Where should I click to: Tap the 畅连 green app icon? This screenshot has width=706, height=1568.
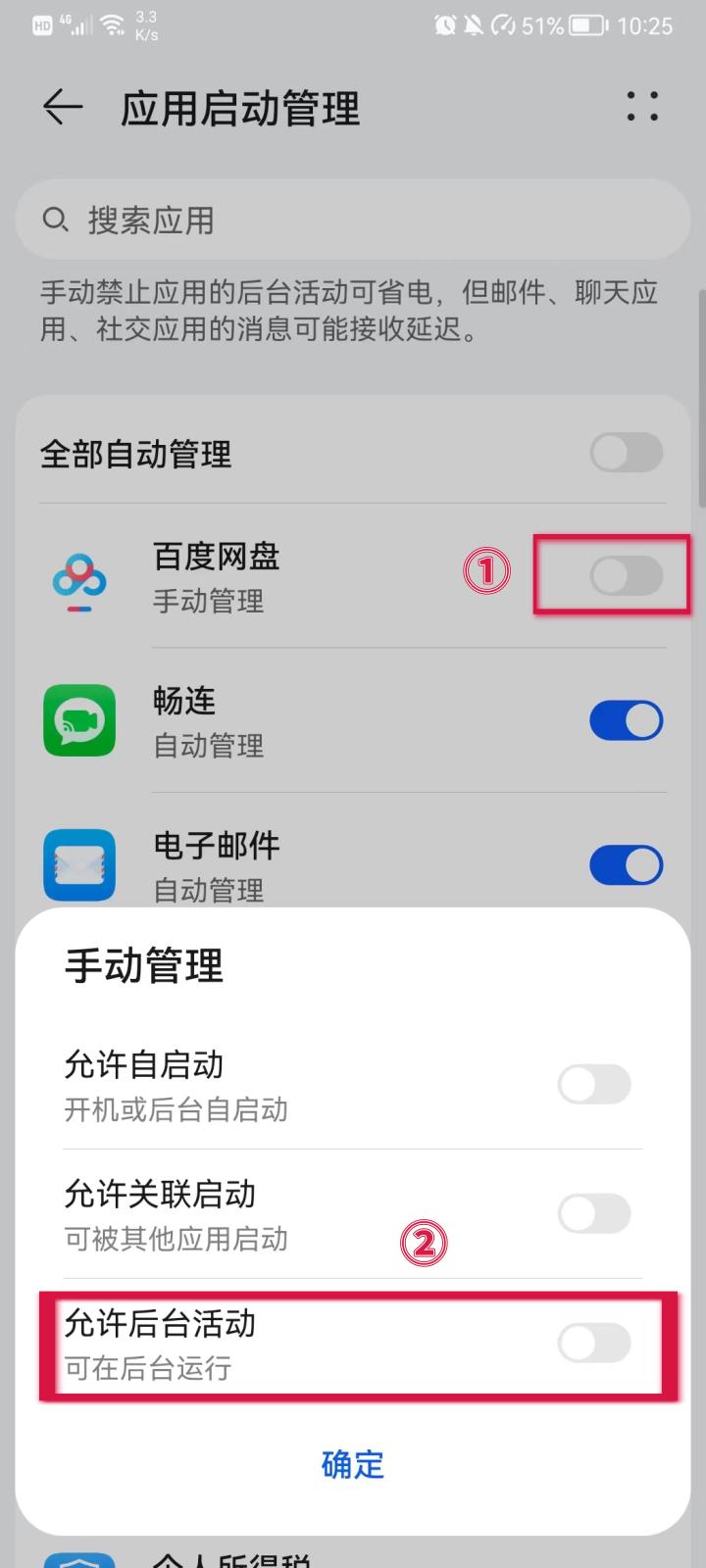(79, 720)
